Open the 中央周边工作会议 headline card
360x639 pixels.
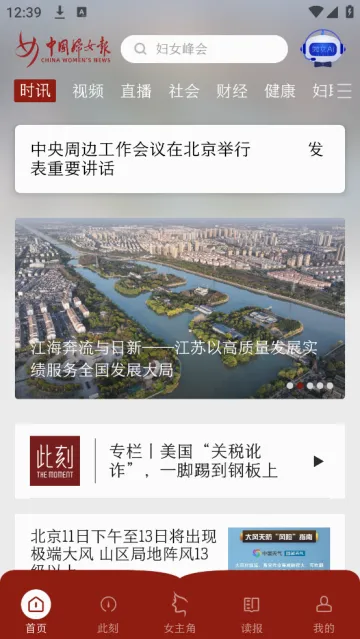click(x=180, y=159)
